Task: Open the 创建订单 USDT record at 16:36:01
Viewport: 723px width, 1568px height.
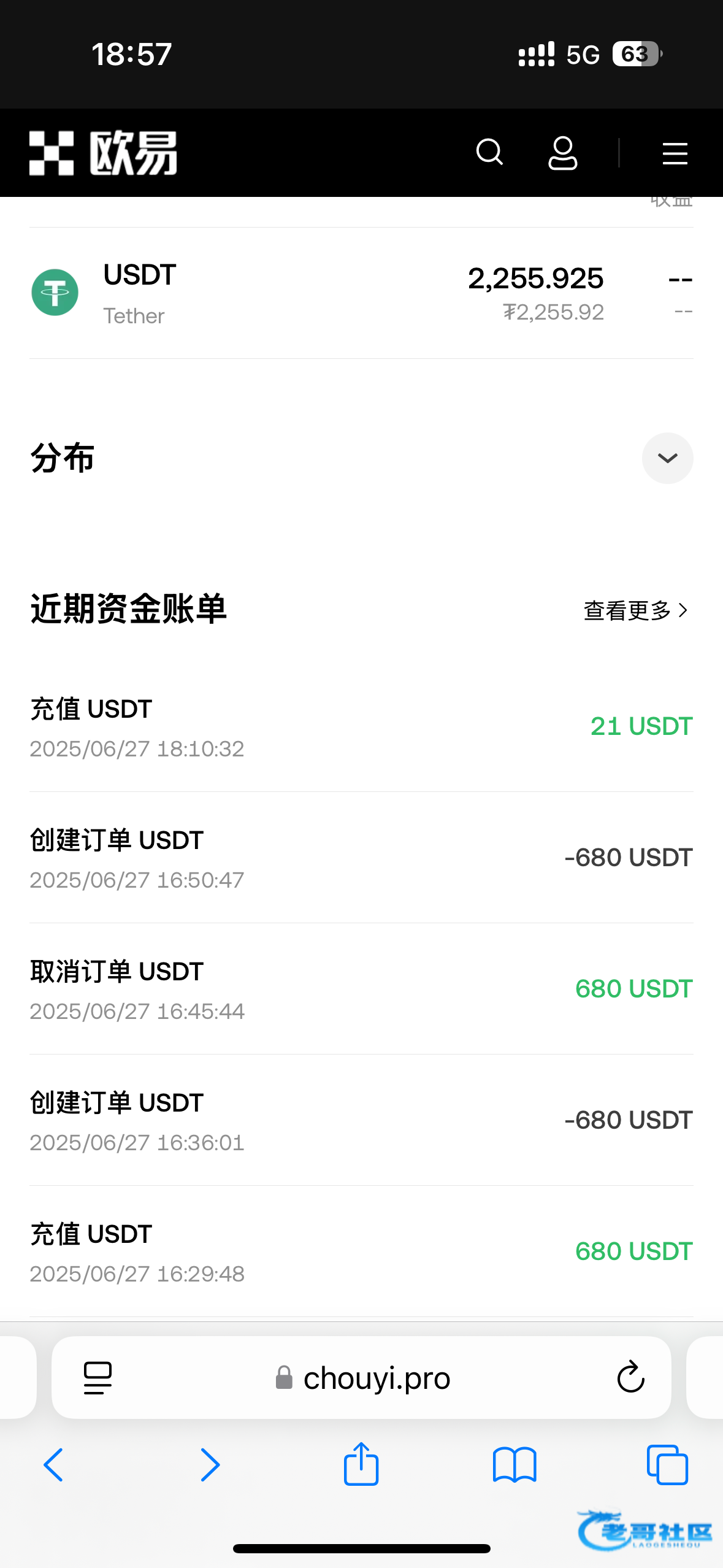Action: [x=361, y=1121]
